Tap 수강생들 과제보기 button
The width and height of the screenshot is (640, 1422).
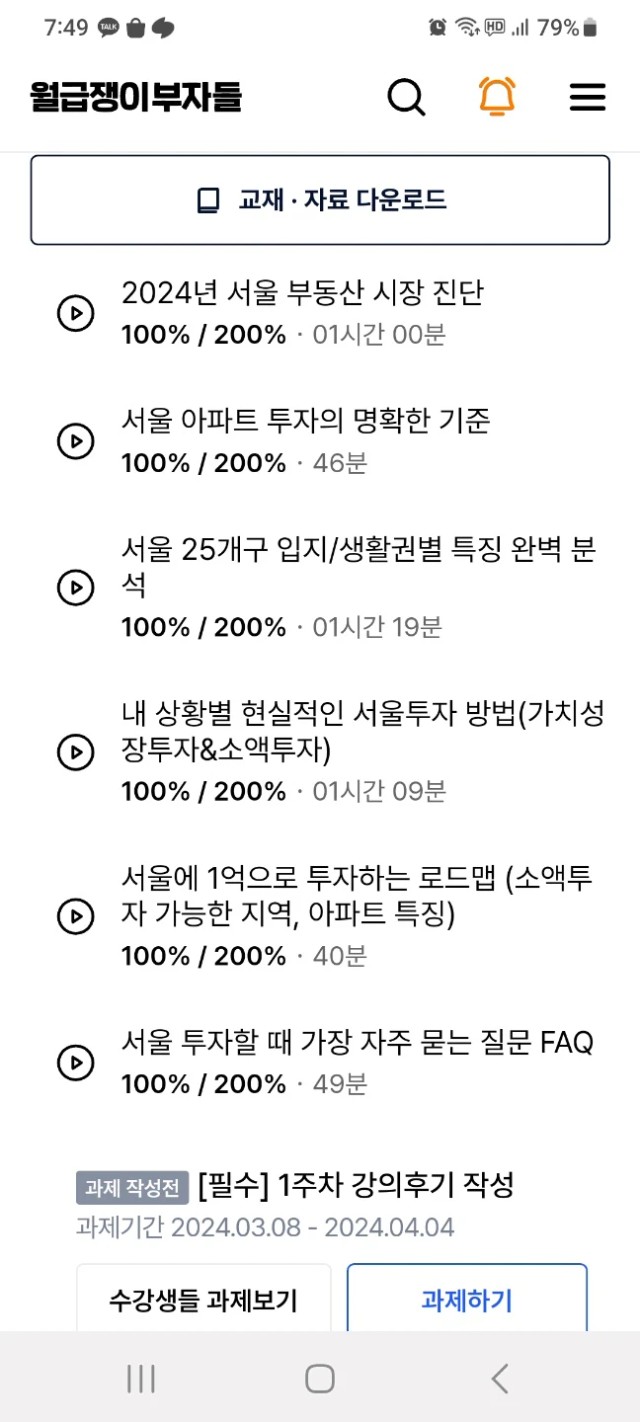point(203,1300)
